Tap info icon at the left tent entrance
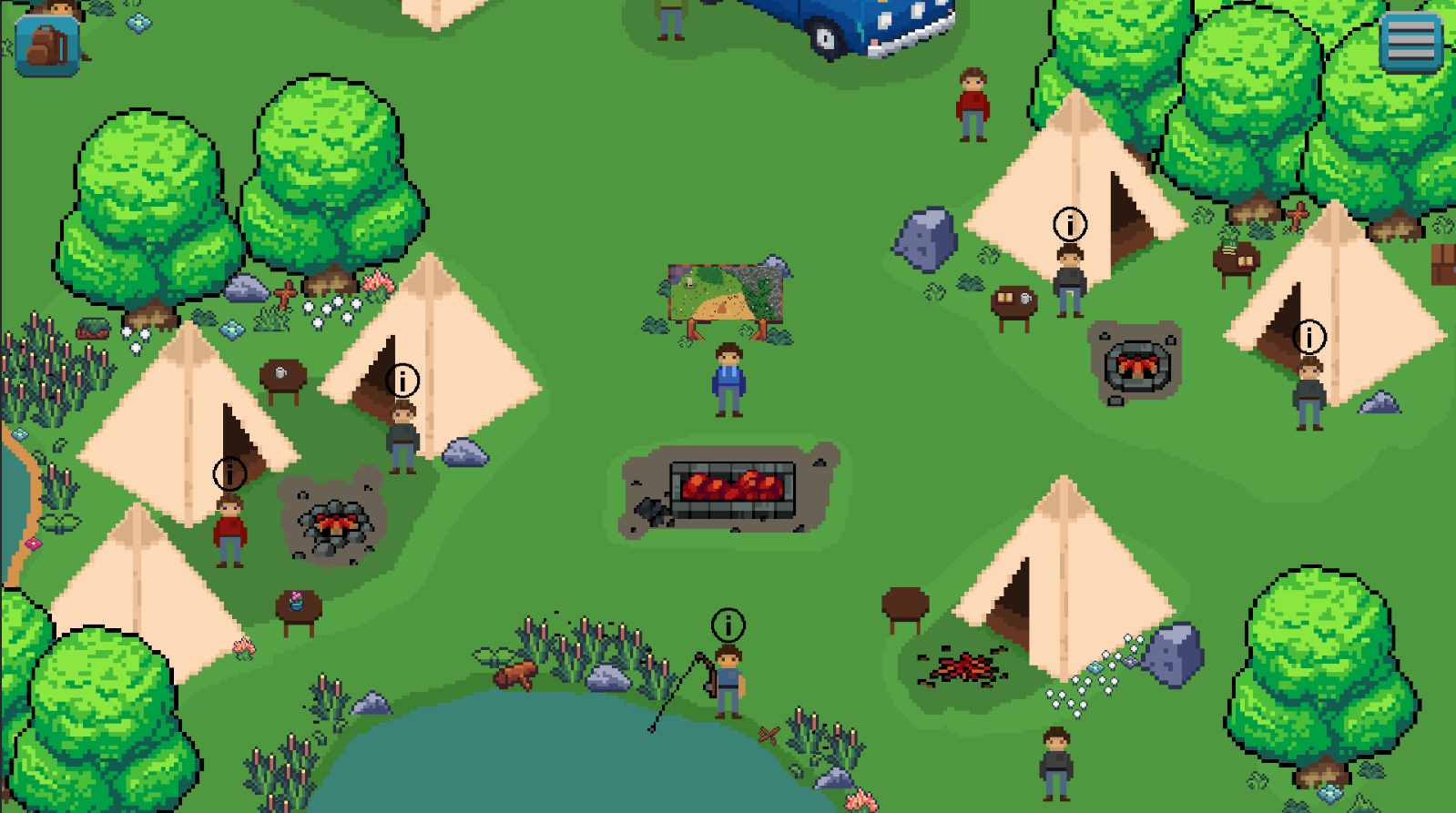The height and width of the screenshot is (813, 1456). (402, 381)
